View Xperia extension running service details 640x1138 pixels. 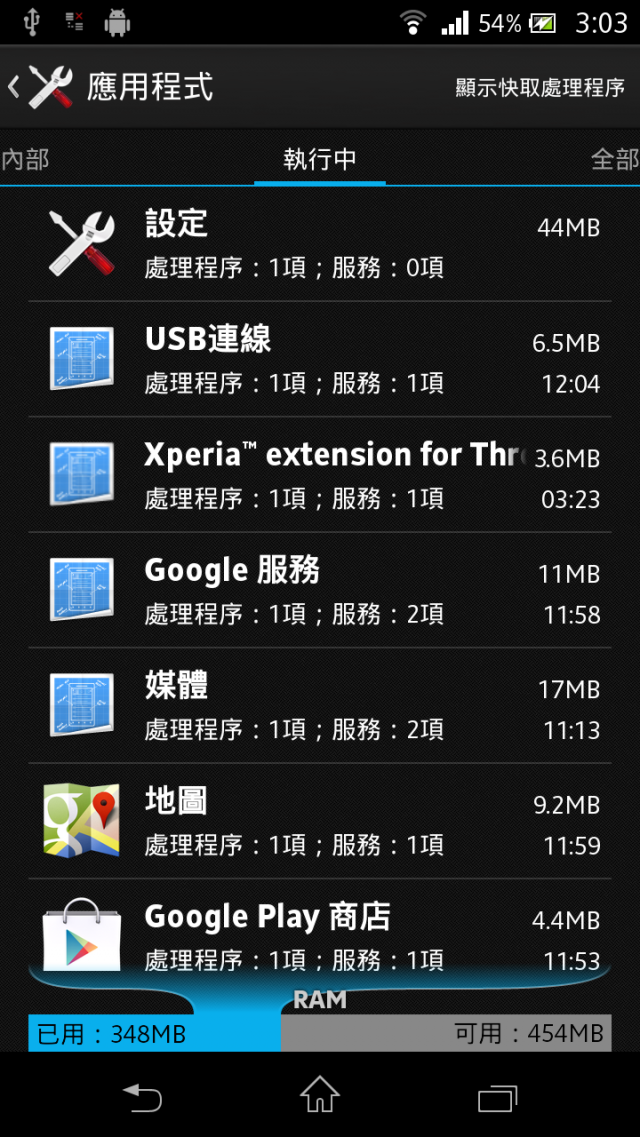[320, 475]
